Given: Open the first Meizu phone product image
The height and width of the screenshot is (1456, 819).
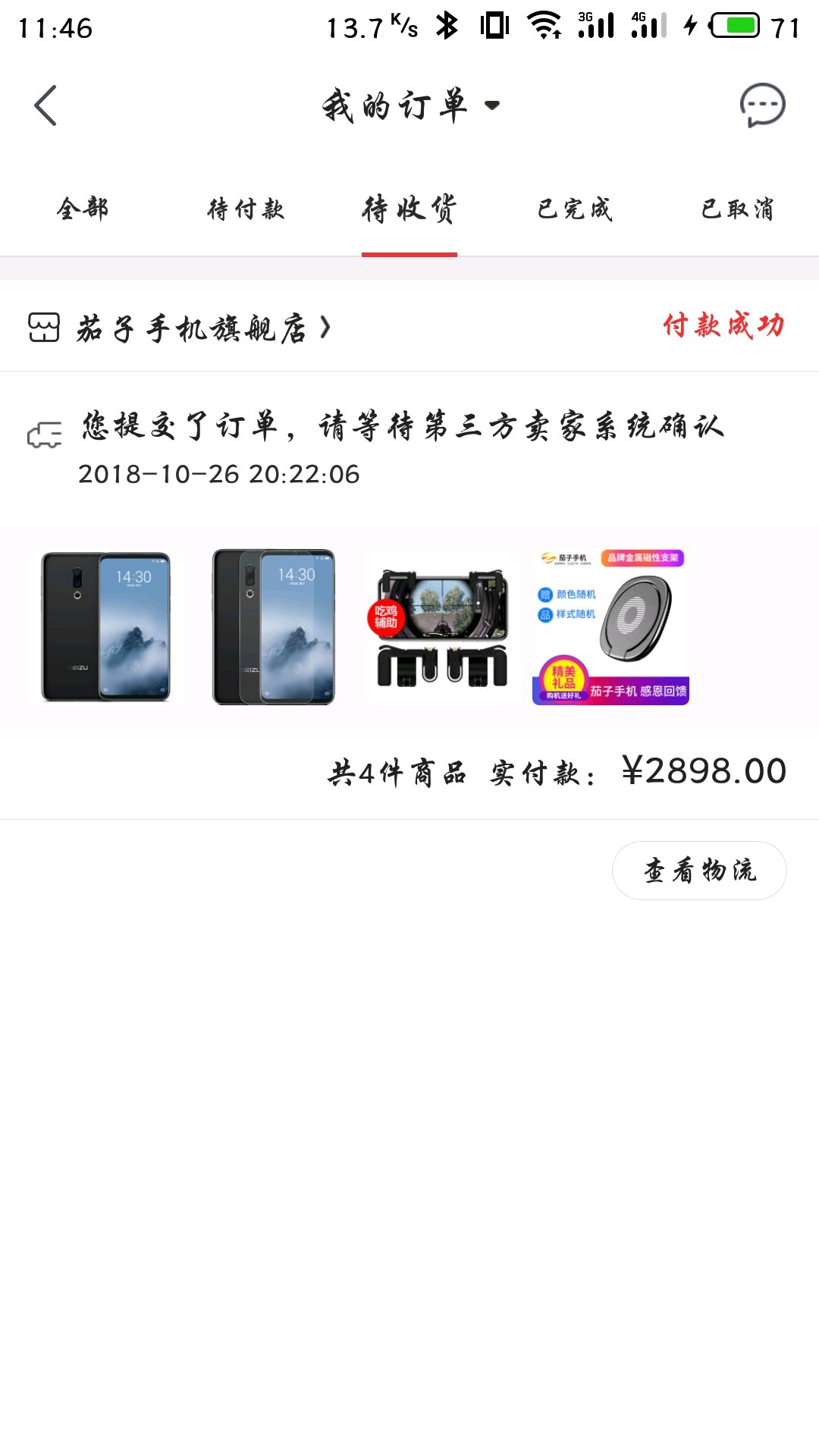Looking at the screenshot, I should [x=106, y=626].
